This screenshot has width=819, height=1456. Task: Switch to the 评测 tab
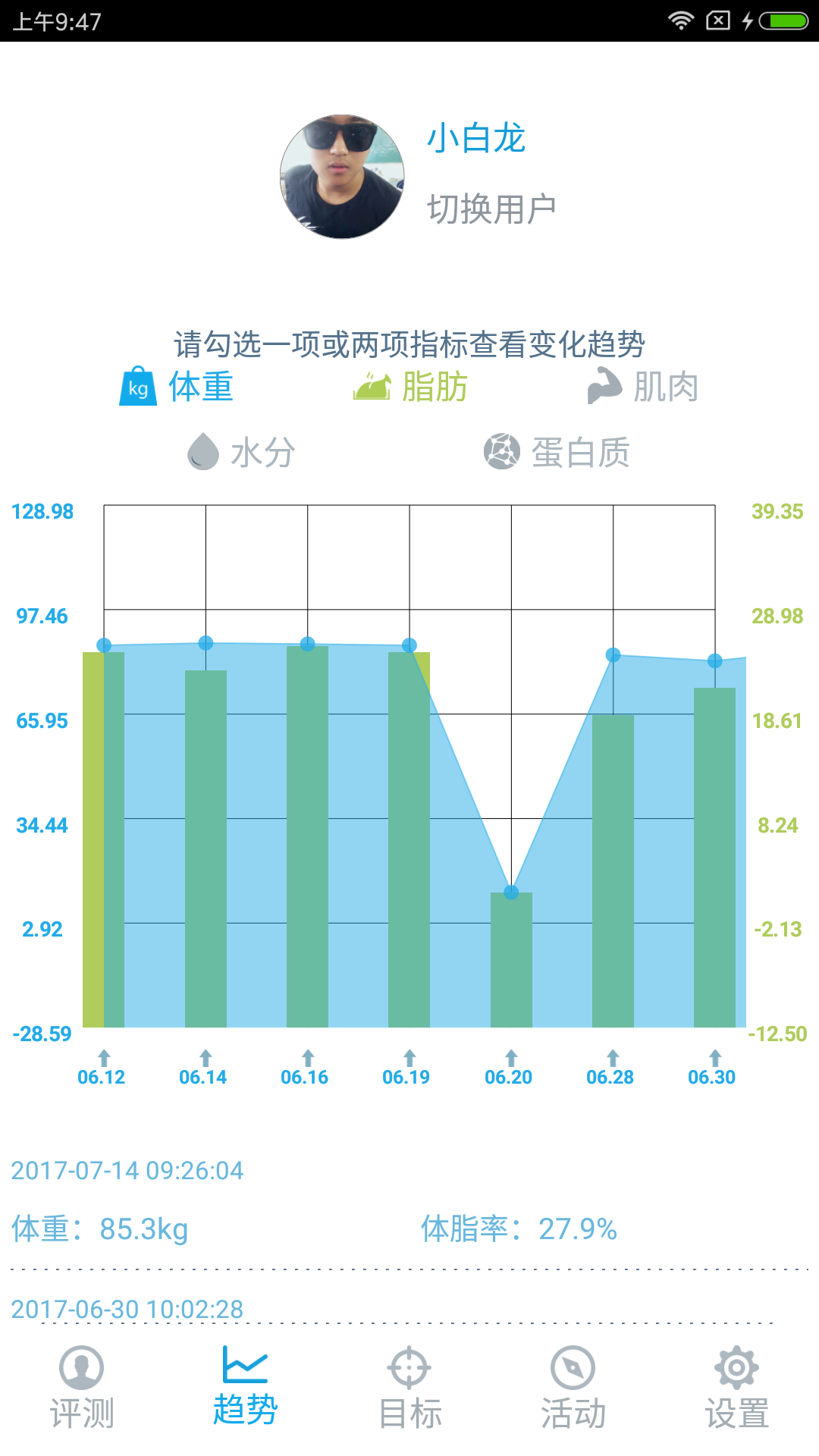point(82,1388)
